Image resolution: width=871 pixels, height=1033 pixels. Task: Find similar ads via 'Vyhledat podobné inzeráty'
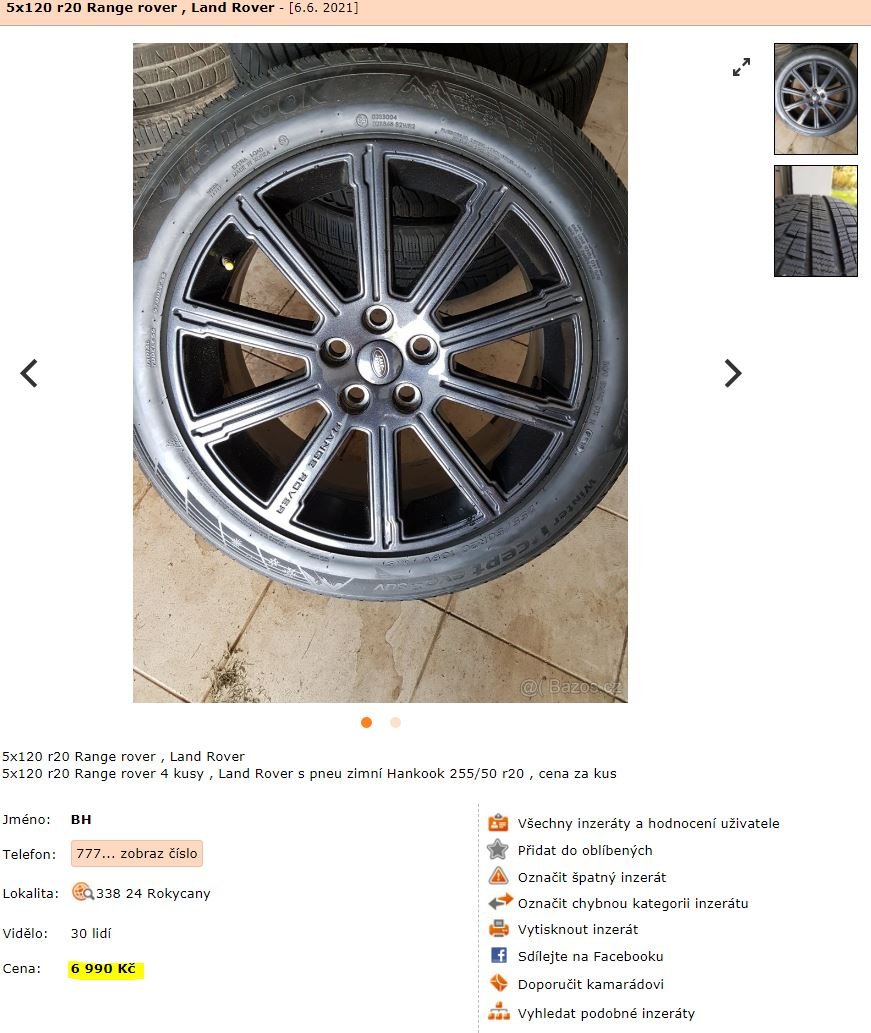pos(605,1013)
